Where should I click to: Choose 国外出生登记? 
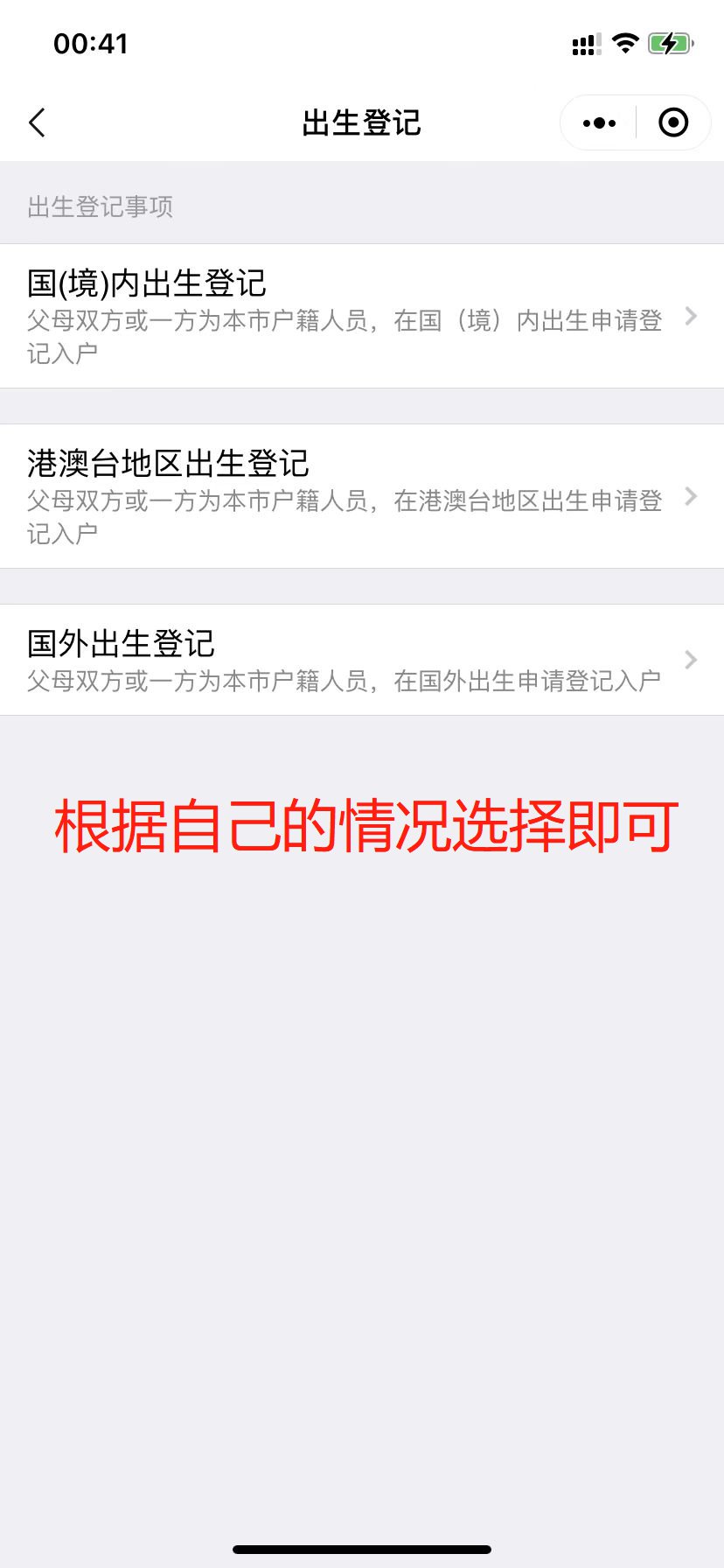[x=362, y=660]
